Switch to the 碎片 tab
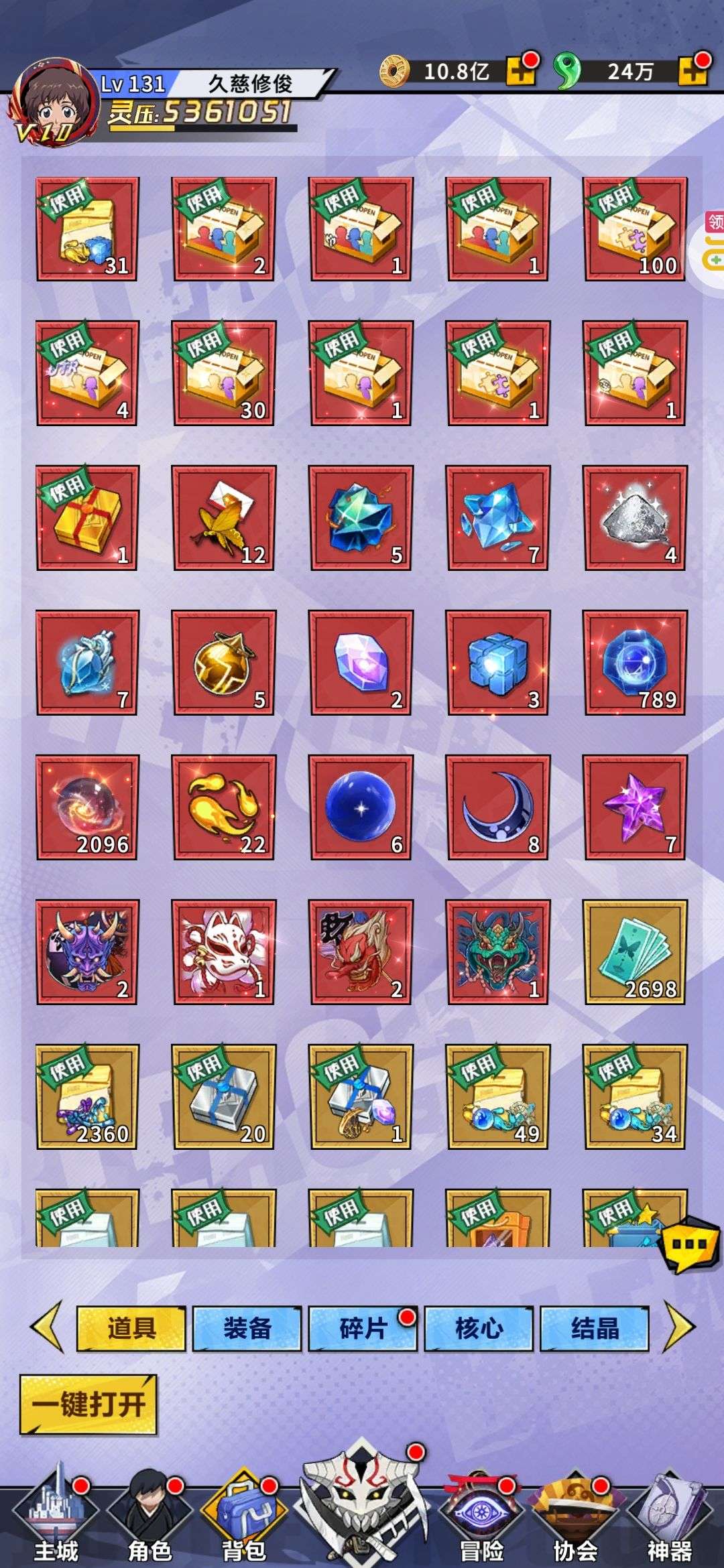 (363, 1327)
